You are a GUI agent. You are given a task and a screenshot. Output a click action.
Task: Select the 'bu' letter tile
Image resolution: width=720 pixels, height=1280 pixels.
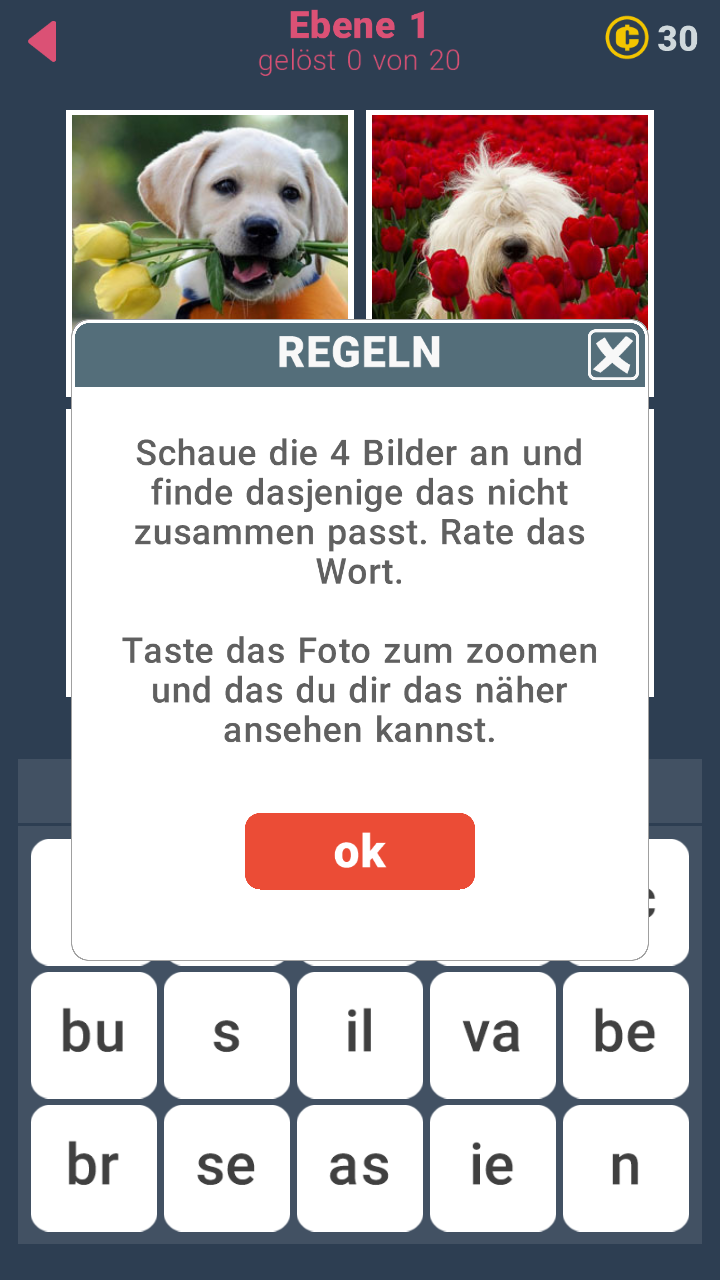click(x=94, y=1035)
